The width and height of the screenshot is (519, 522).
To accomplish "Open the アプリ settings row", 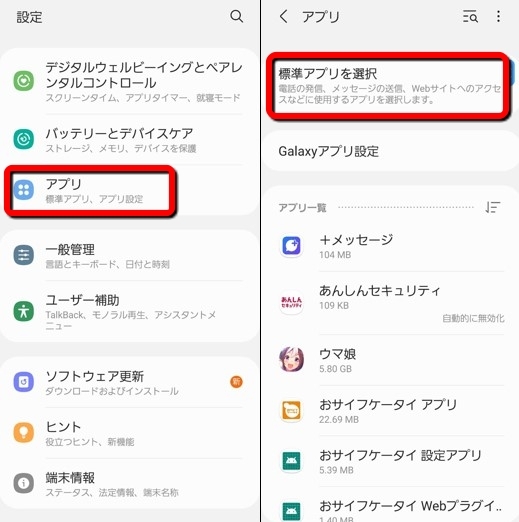I will tap(130, 190).
